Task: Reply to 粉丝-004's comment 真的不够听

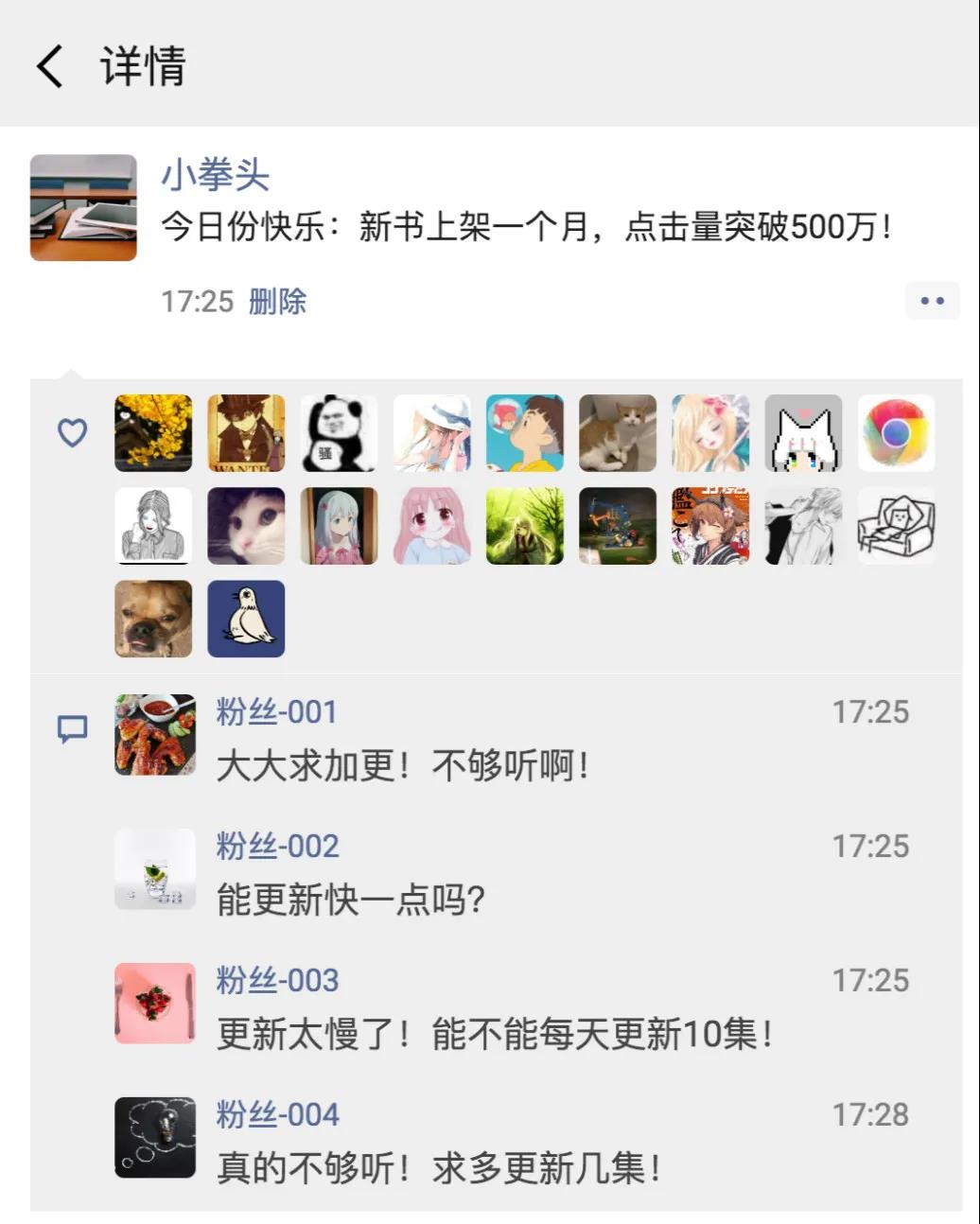Action: pyautogui.click(x=437, y=1167)
